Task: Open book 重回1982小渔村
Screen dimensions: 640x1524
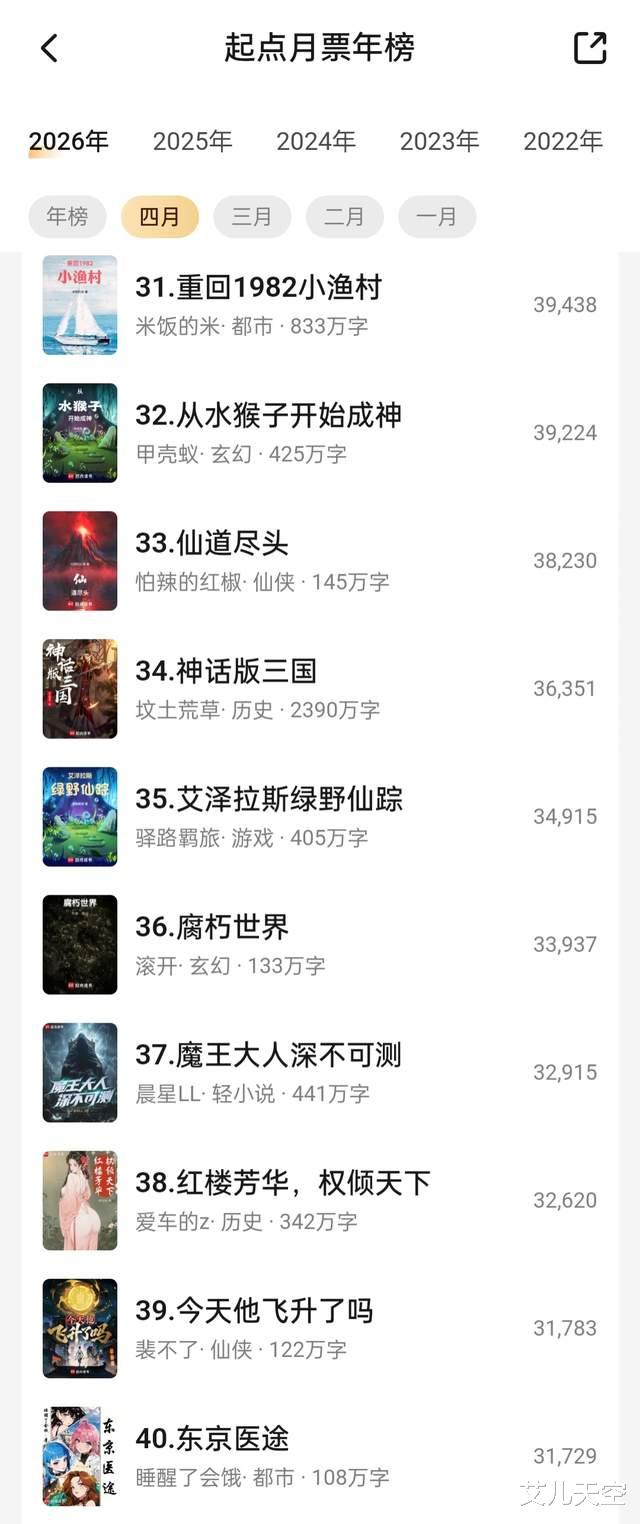Action: pyautogui.click(x=320, y=305)
